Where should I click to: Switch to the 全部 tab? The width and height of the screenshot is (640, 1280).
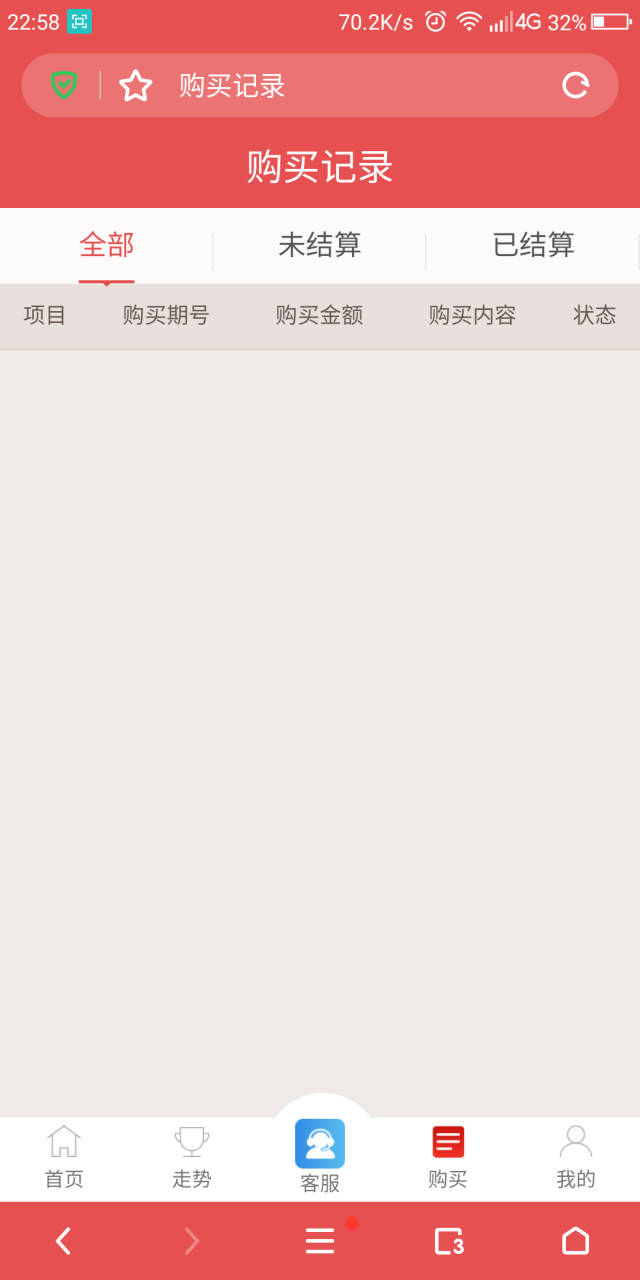(x=107, y=245)
